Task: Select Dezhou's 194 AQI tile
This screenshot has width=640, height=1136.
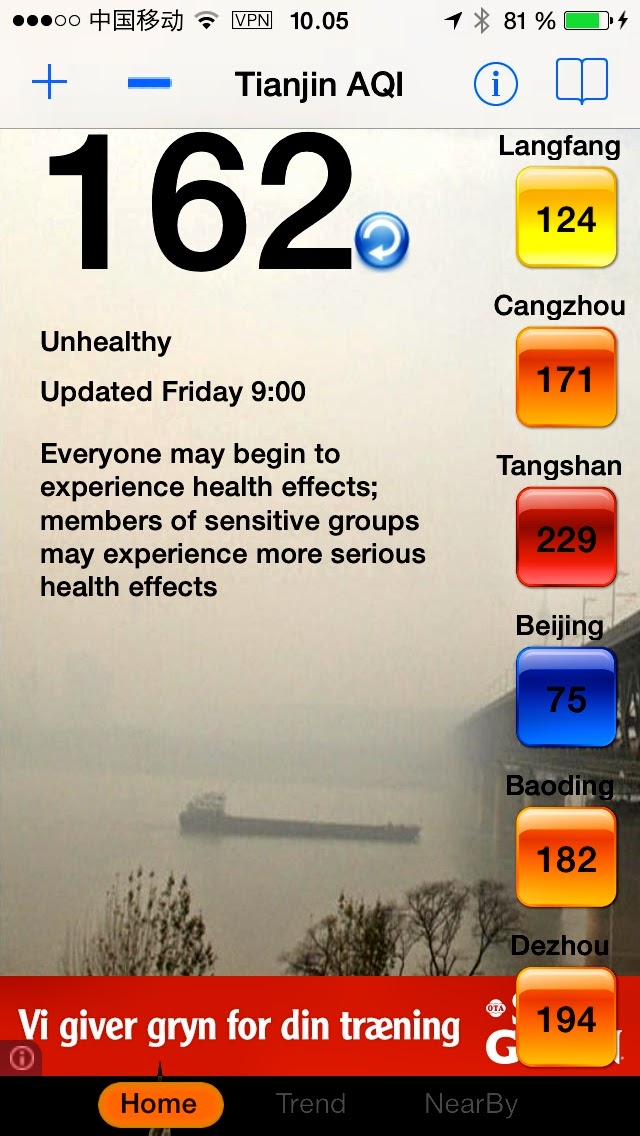Action: click(x=566, y=1018)
